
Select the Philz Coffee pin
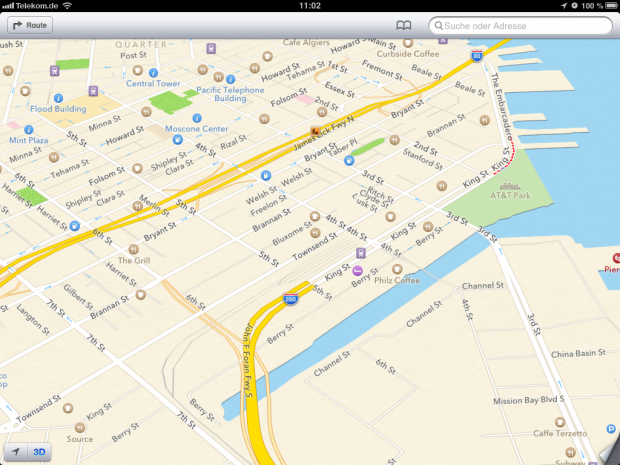click(x=397, y=269)
